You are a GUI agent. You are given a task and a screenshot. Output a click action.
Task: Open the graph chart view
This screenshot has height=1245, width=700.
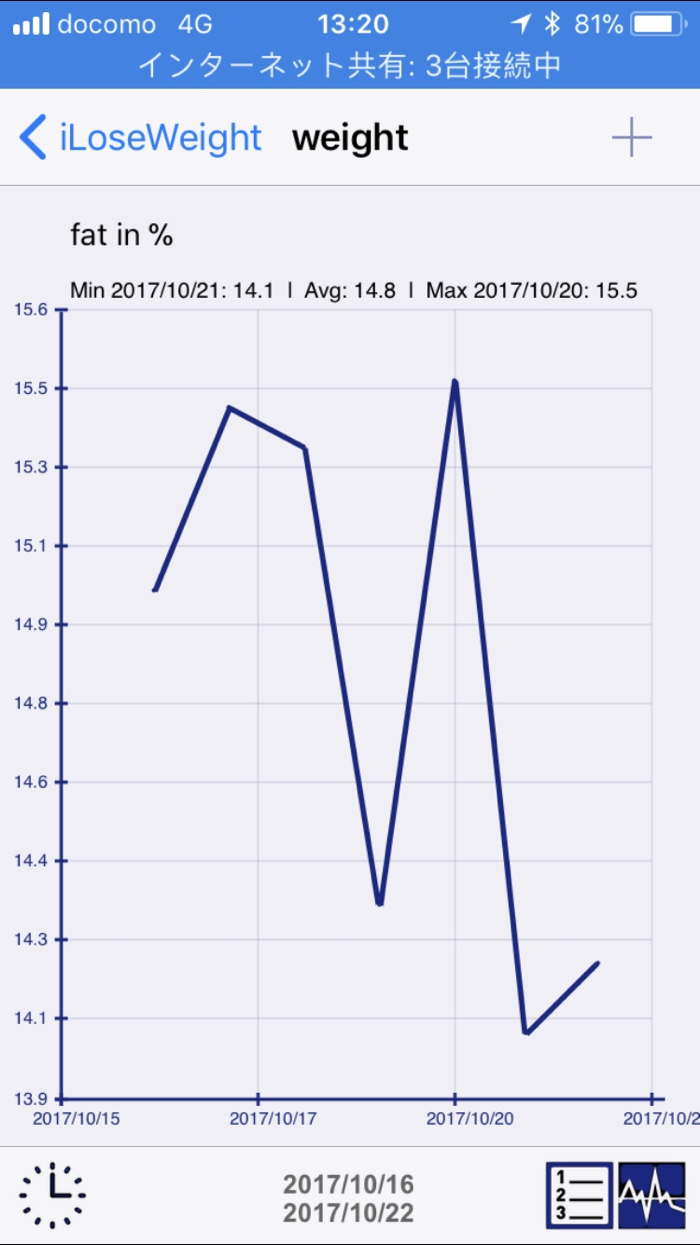[x=652, y=1195]
